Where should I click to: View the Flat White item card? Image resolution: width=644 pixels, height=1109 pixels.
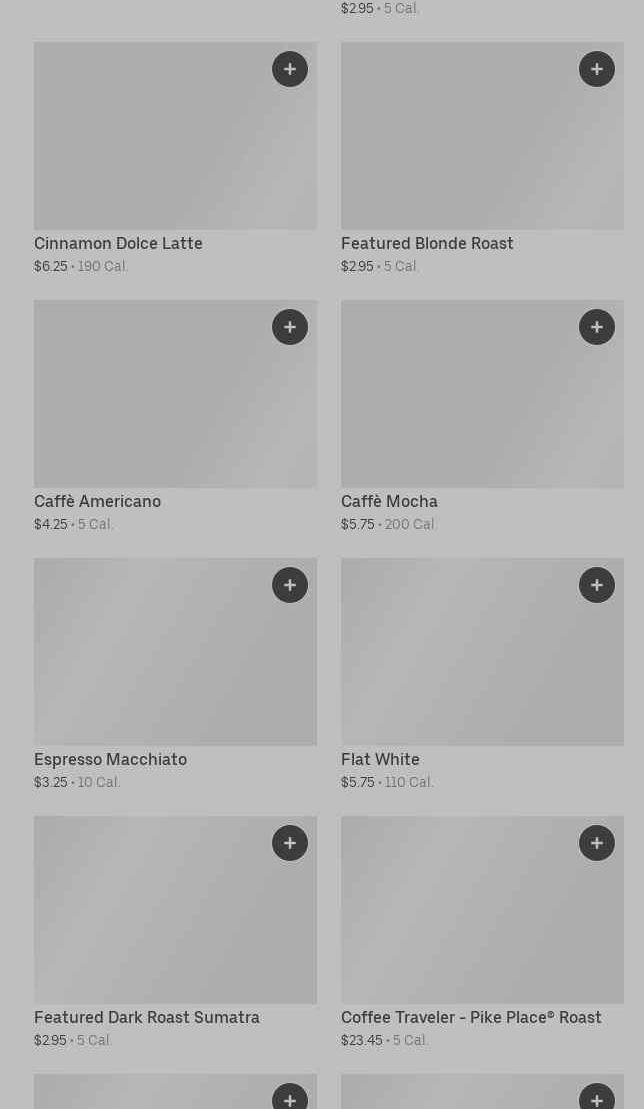482,675
